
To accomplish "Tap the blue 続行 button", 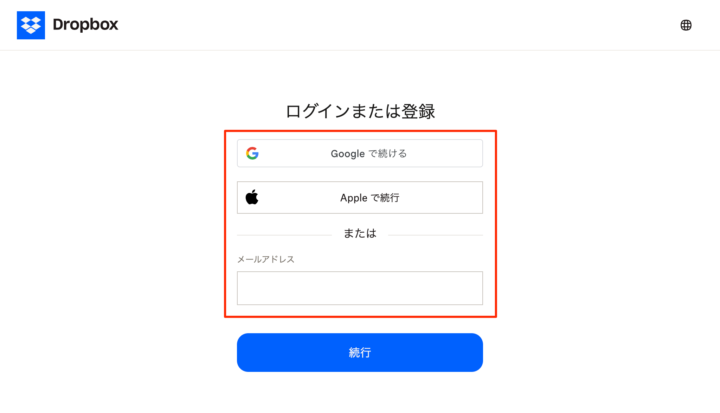I will tap(359, 352).
